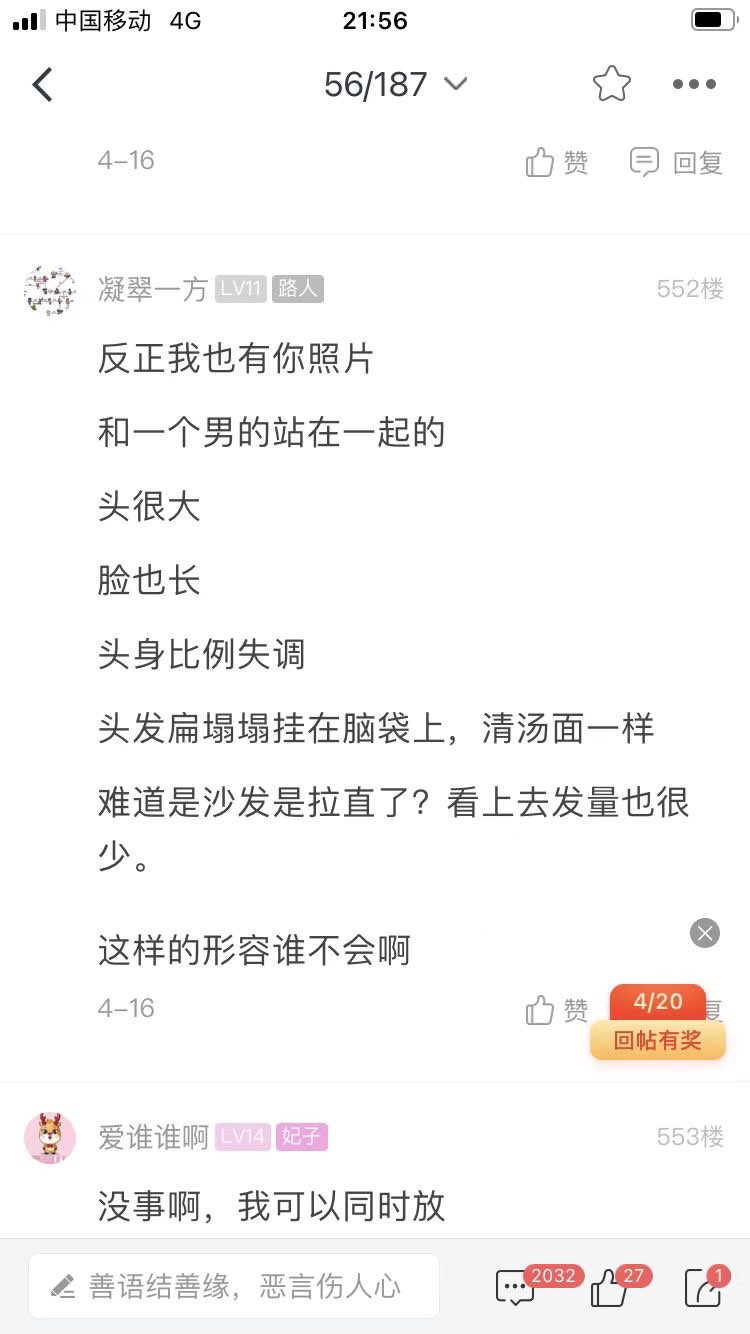Image resolution: width=750 pixels, height=1334 pixels.
Task: Share the thread using bottom share icon
Action: tap(703, 1288)
